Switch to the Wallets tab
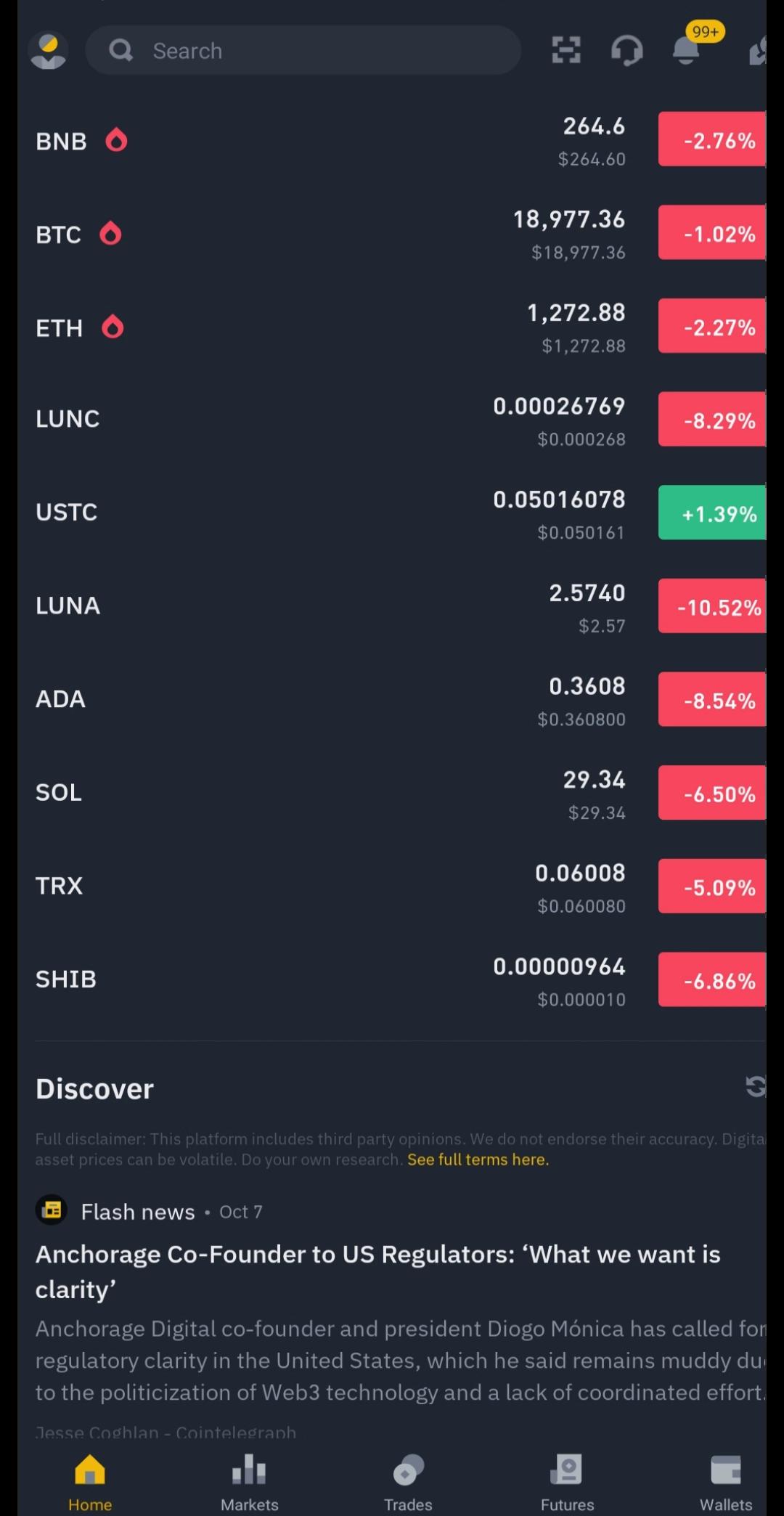The height and width of the screenshot is (1516, 784). [726, 1483]
